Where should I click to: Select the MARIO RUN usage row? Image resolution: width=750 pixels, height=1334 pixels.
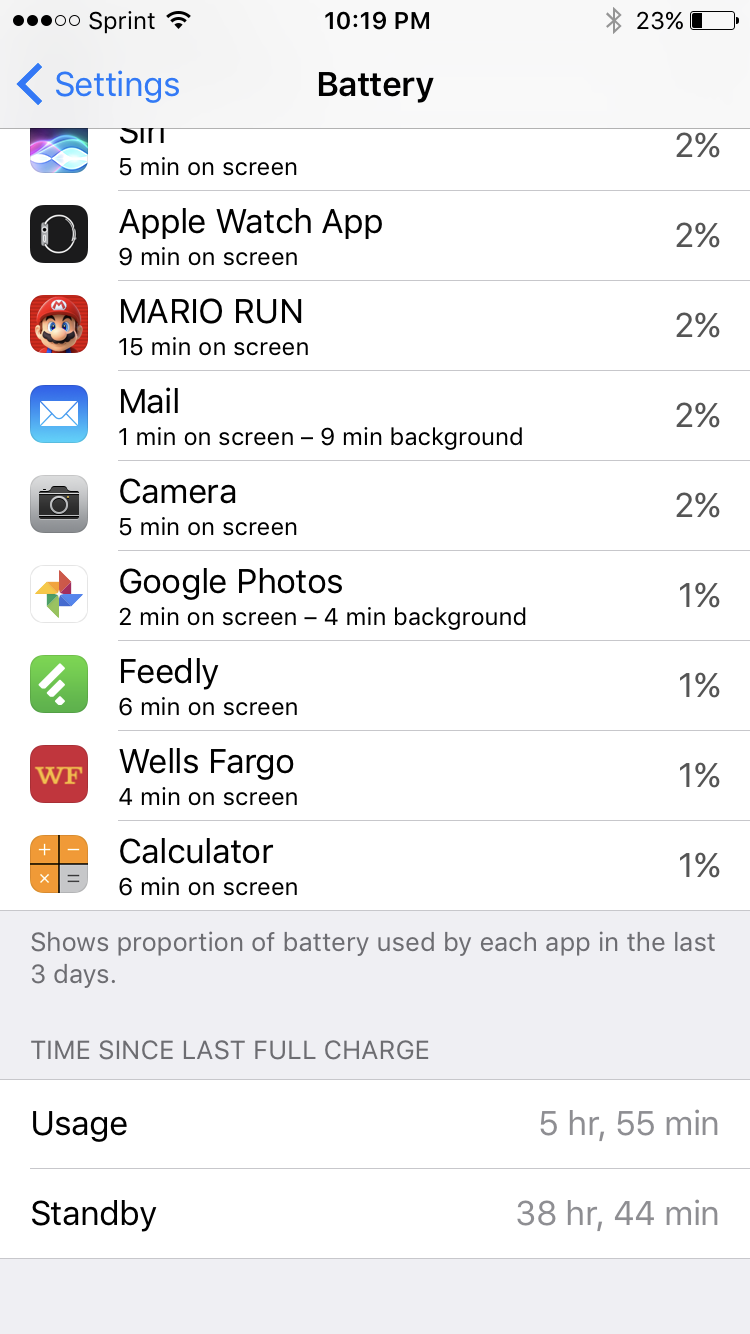click(375, 326)
